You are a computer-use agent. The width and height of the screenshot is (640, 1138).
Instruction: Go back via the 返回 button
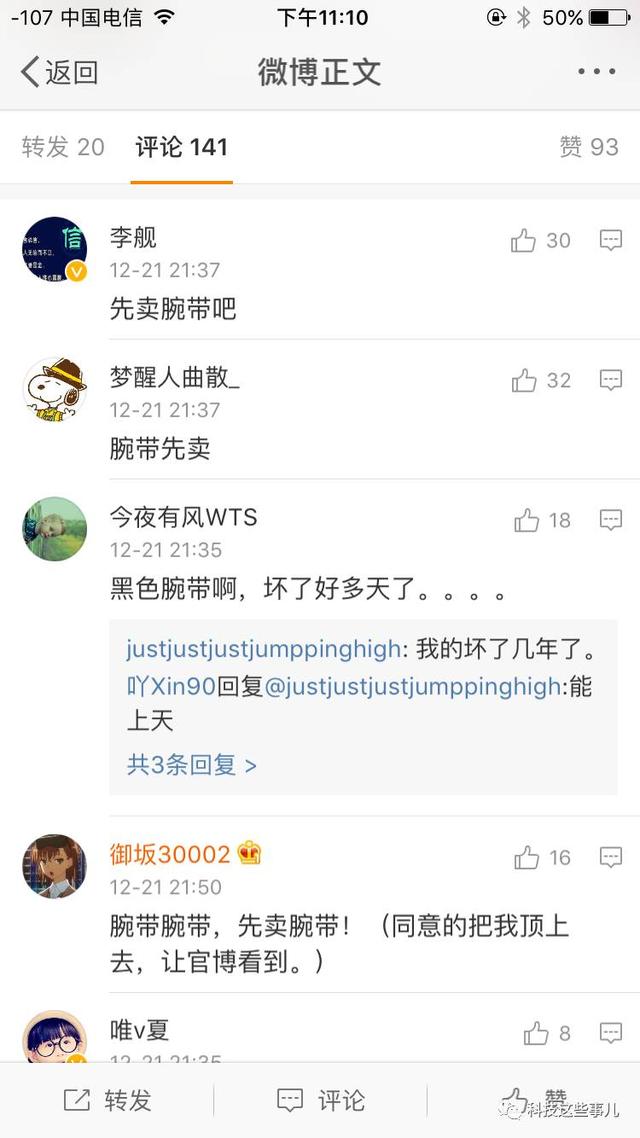tap(59, 72)
